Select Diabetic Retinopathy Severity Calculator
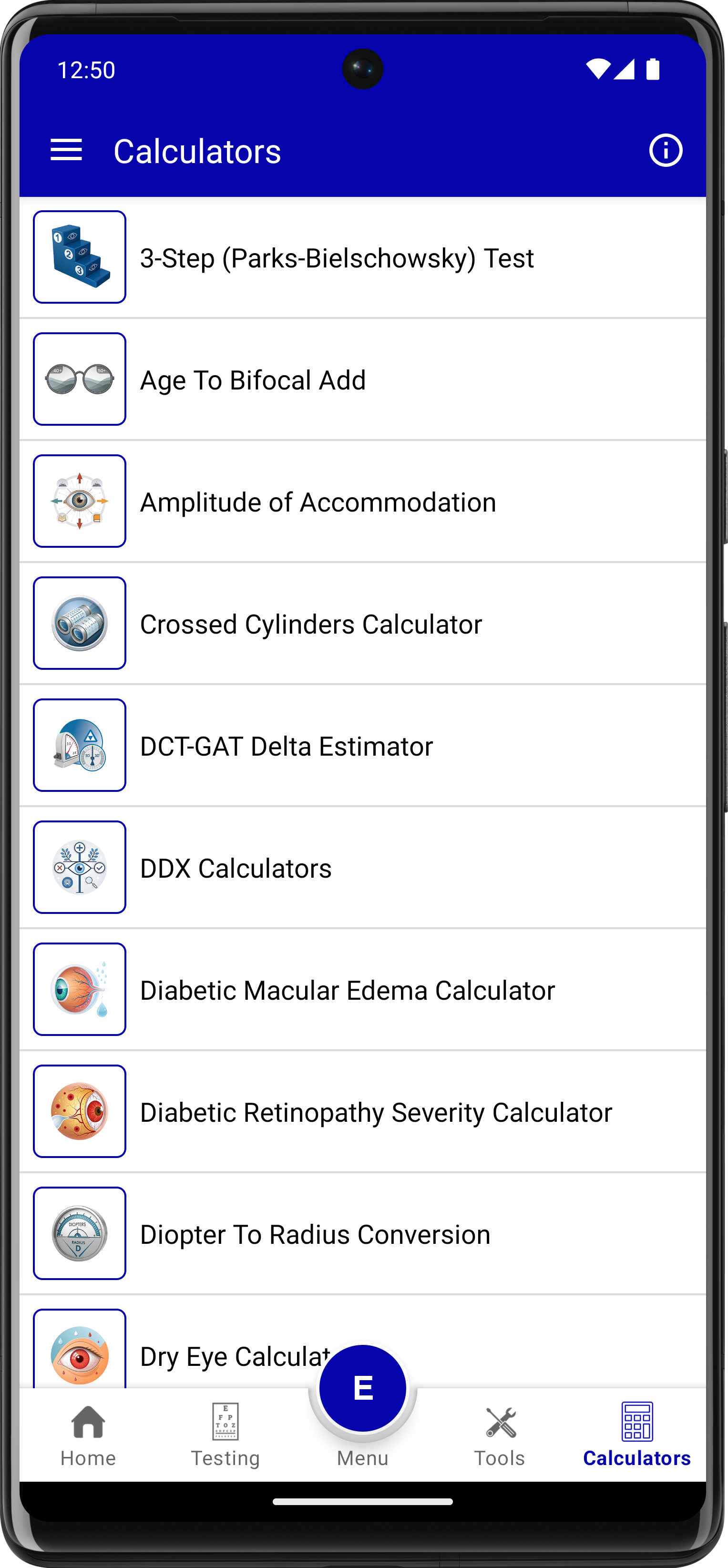Image resolution: width=728 pixels, height=1568 pixels. (x=363, y=1111)
